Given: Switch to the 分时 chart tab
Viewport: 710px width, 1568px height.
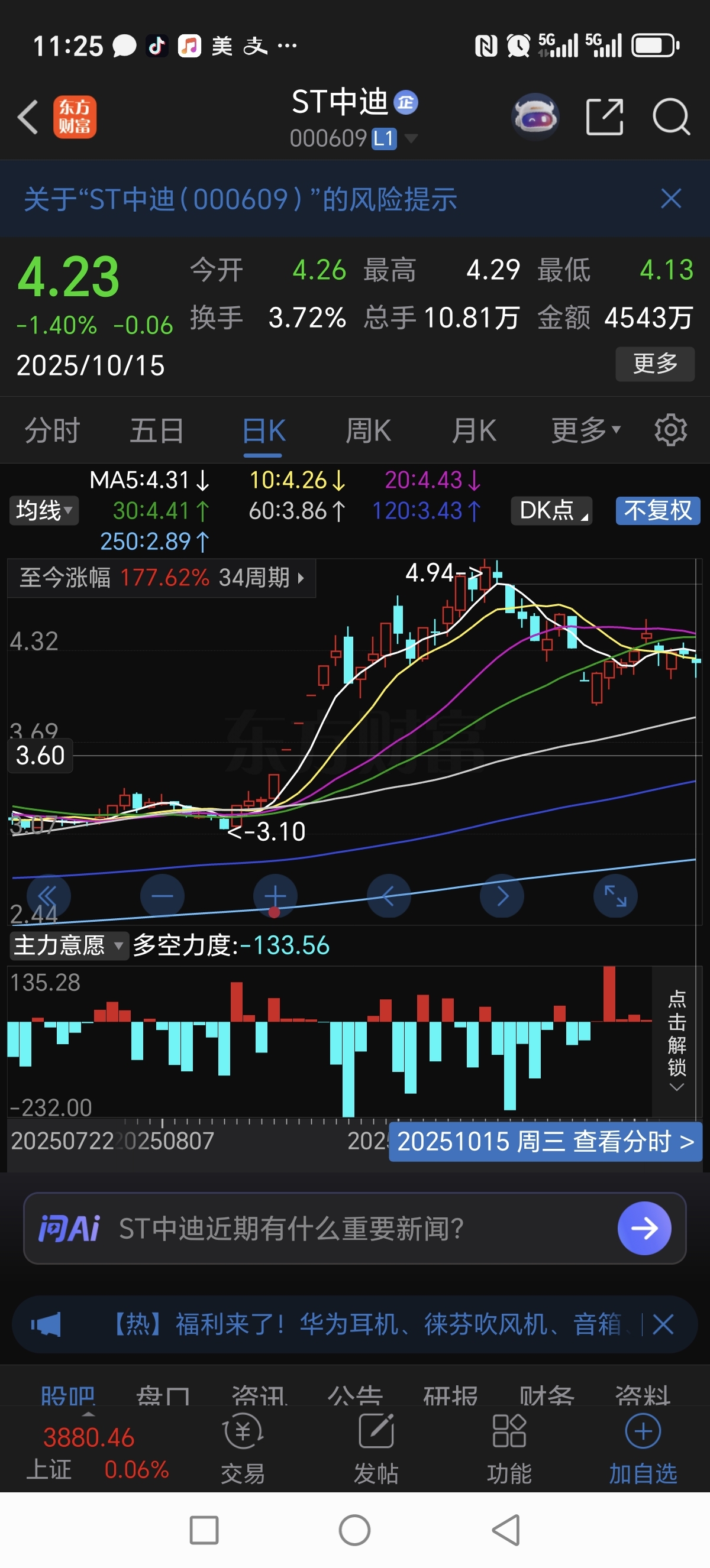Looking at the screenshot, I should click(51, 430).
